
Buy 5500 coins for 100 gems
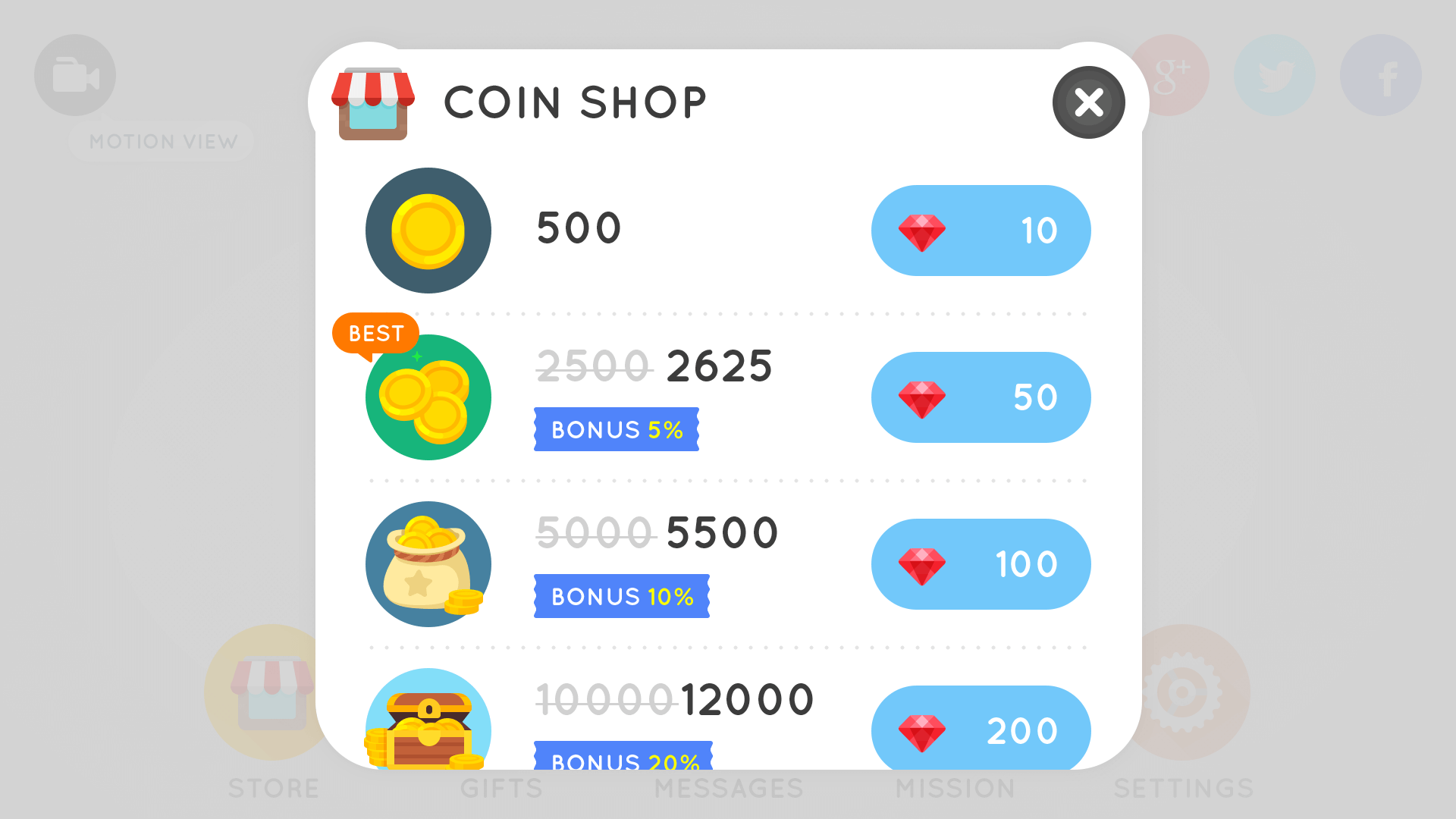pos(981,564)
